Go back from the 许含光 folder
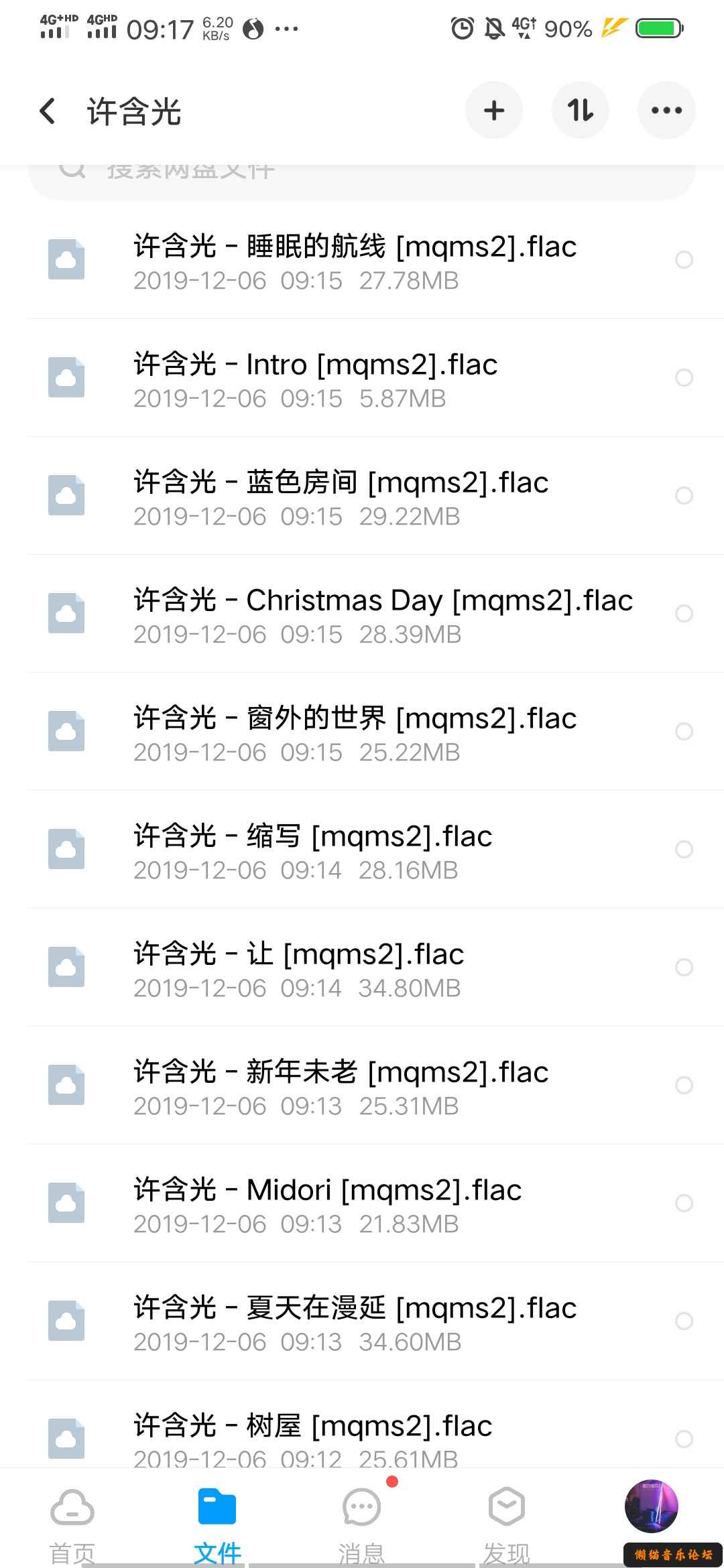Viewport: 724px width, 1568px height. point(47,111)
